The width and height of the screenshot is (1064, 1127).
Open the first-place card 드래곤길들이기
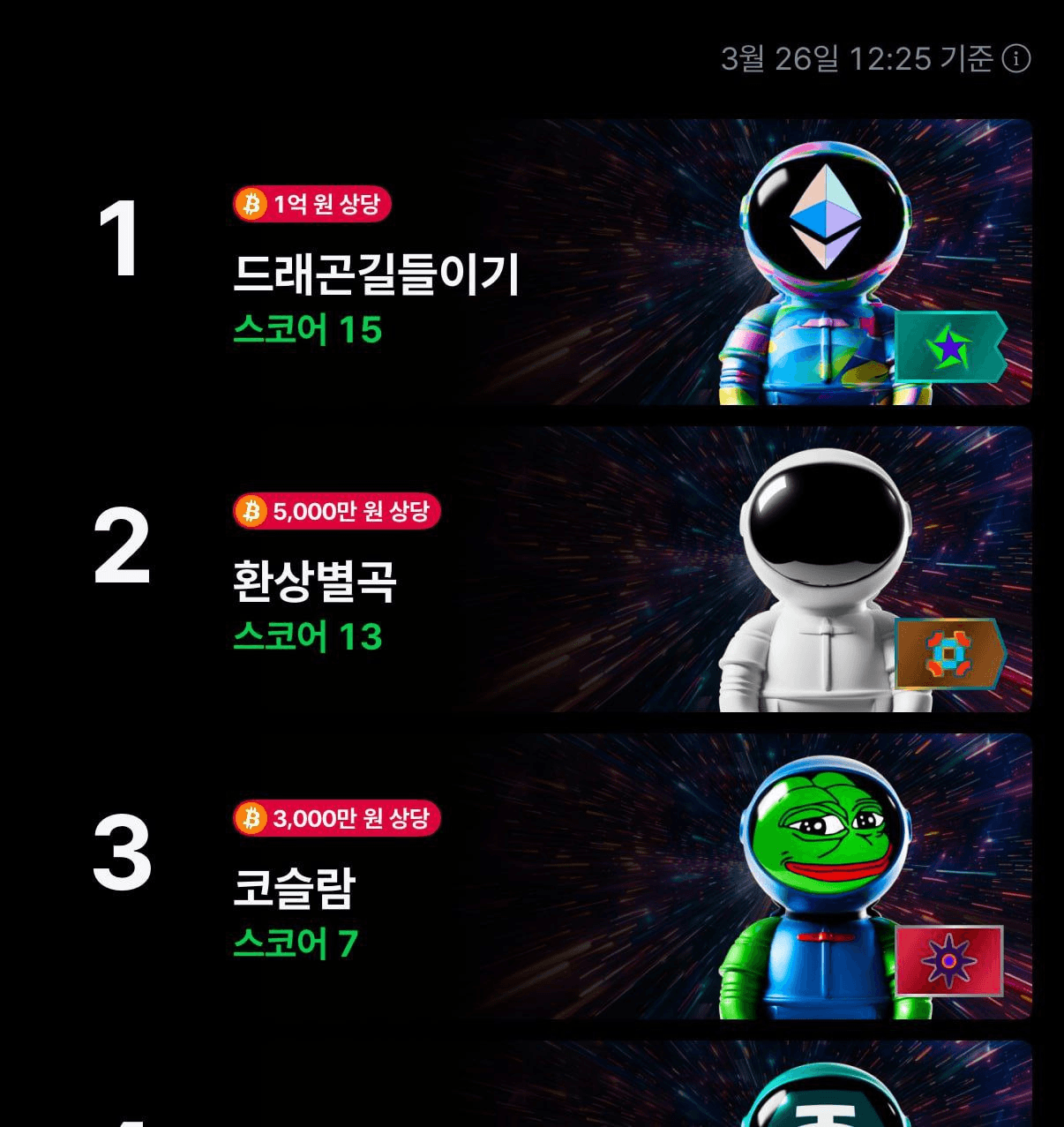(565, 262)
